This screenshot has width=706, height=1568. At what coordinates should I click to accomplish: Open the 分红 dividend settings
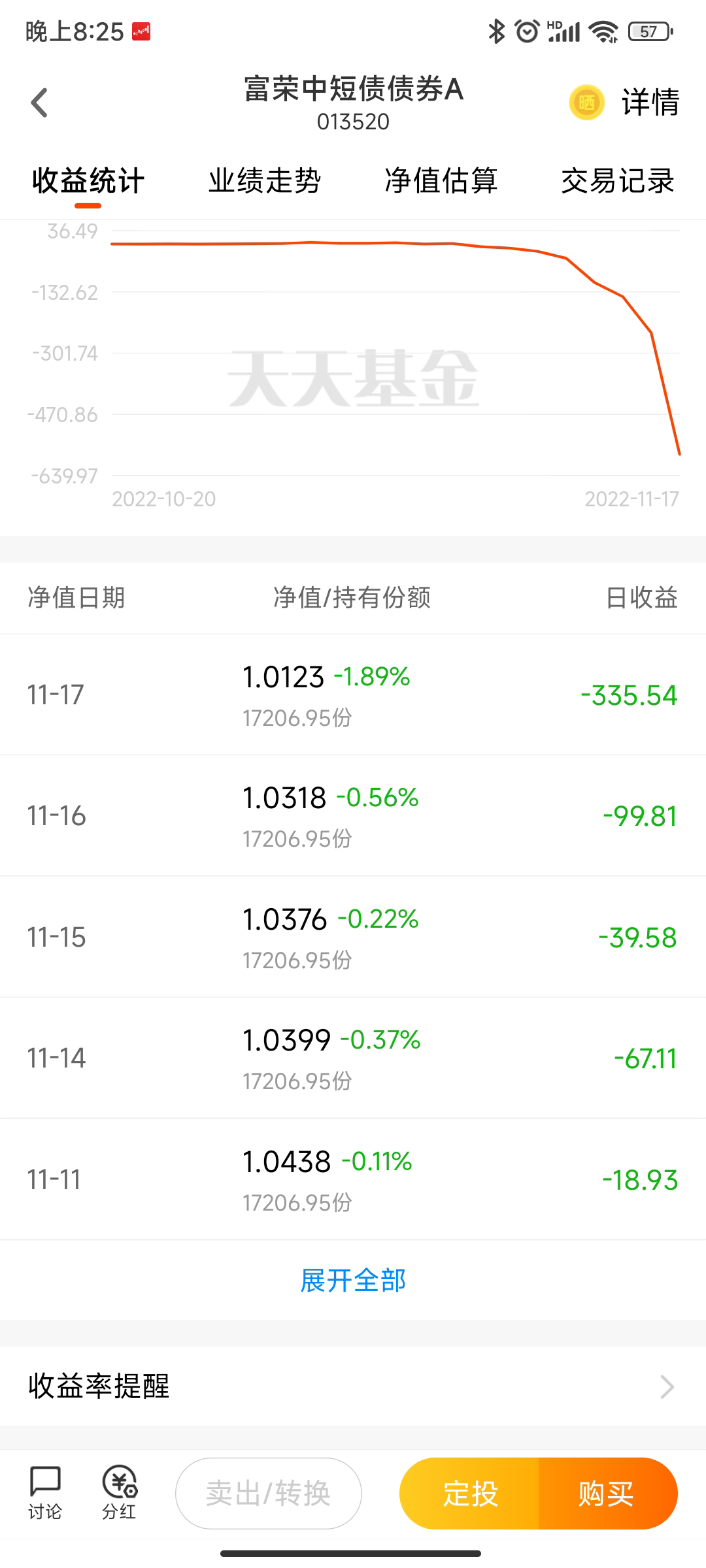tap(120, 1493)
